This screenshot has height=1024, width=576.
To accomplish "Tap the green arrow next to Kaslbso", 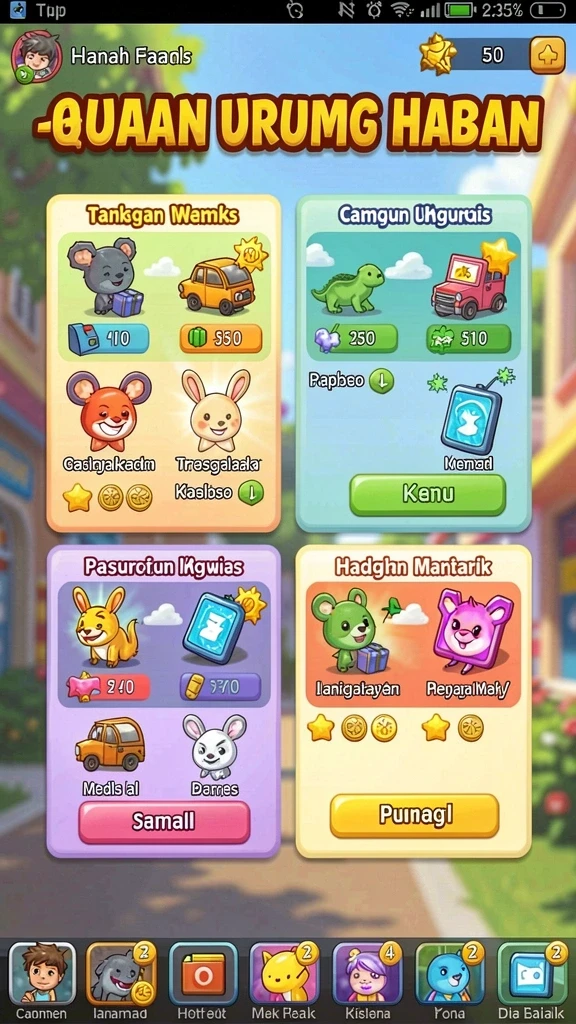I will (251, 492).
